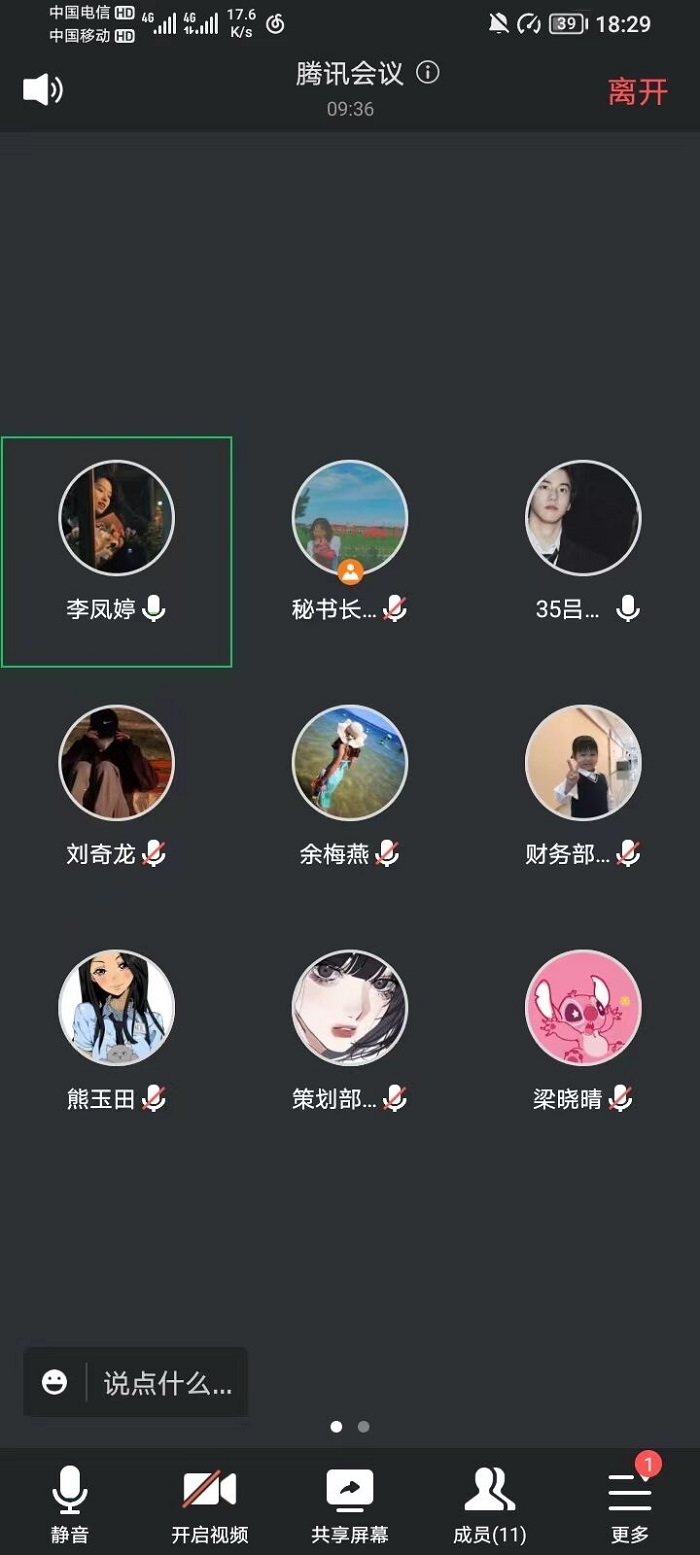
Task: Start sharing screen with 共享屏幕
Action: pos(349,1505)
